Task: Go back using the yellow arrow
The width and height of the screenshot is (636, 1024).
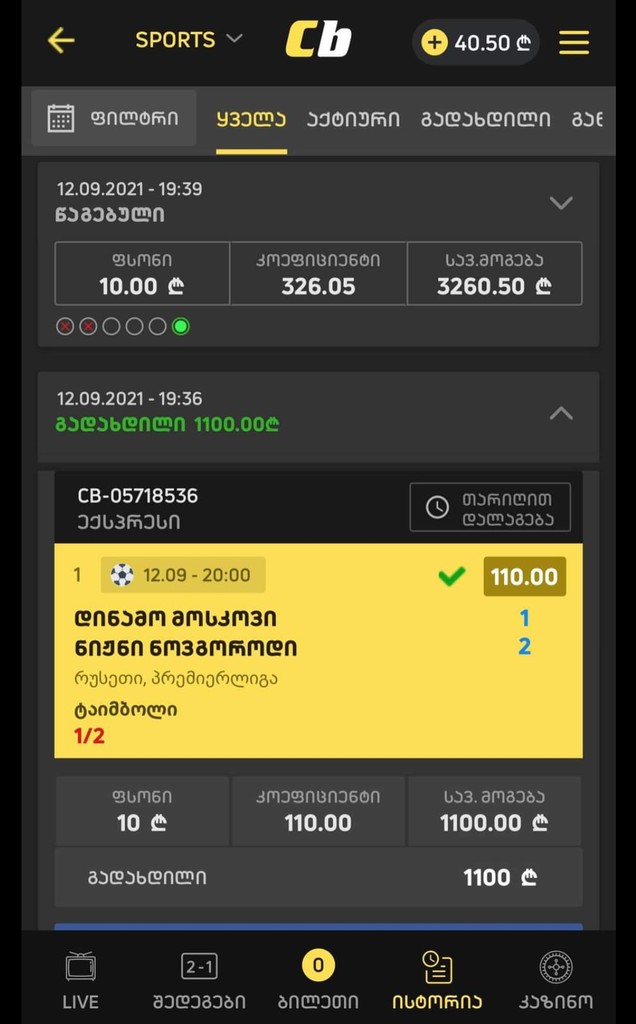Action: pyautogui.click(x=62, y=41)
